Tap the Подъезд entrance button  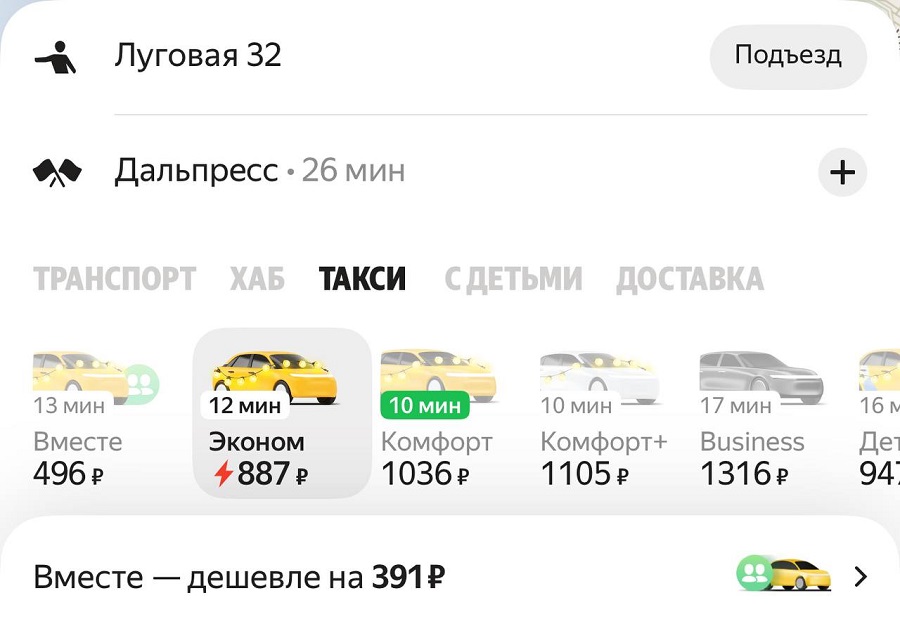pyautogui.click(x=787, y=55)
